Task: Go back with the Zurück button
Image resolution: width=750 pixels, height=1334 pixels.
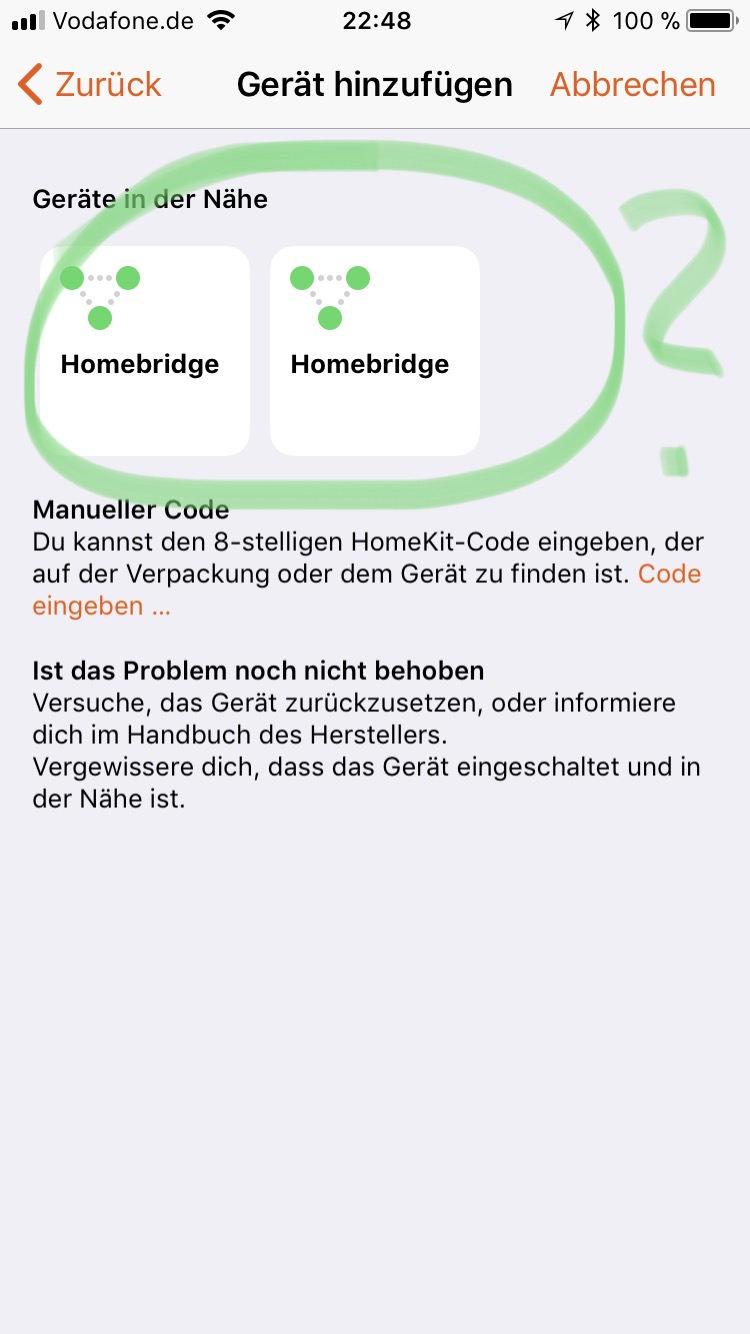Action: tap(90, 85)
